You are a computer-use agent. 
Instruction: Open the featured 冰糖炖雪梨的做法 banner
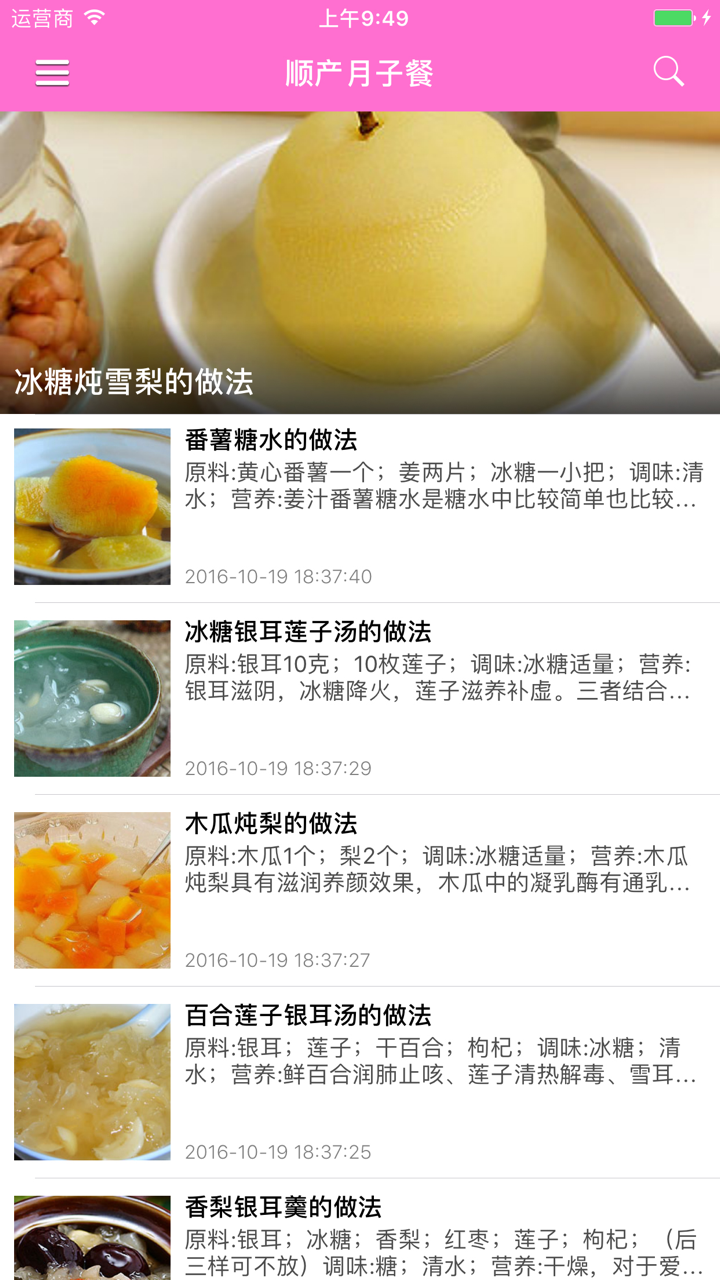(360, 260)
